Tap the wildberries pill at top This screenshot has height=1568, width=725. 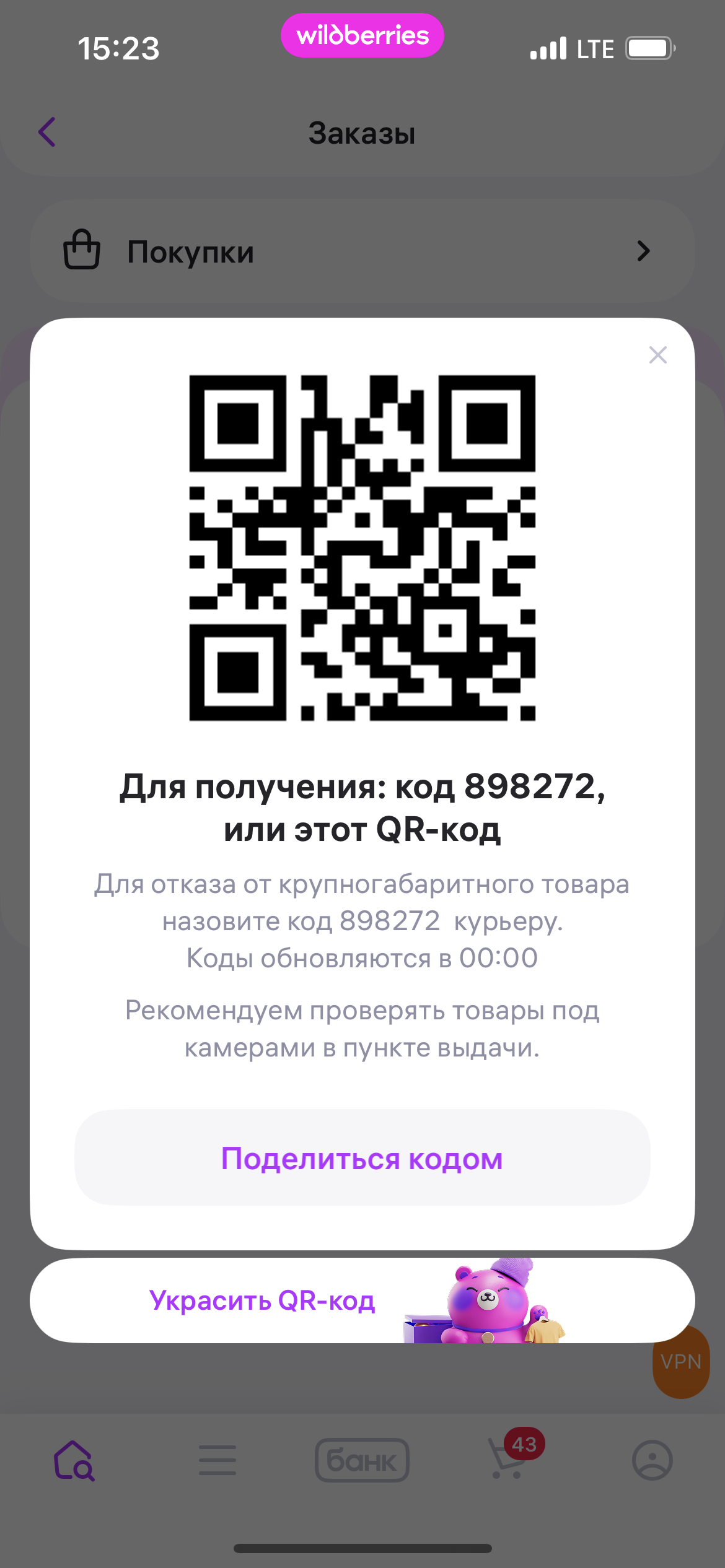coord(362,36)
